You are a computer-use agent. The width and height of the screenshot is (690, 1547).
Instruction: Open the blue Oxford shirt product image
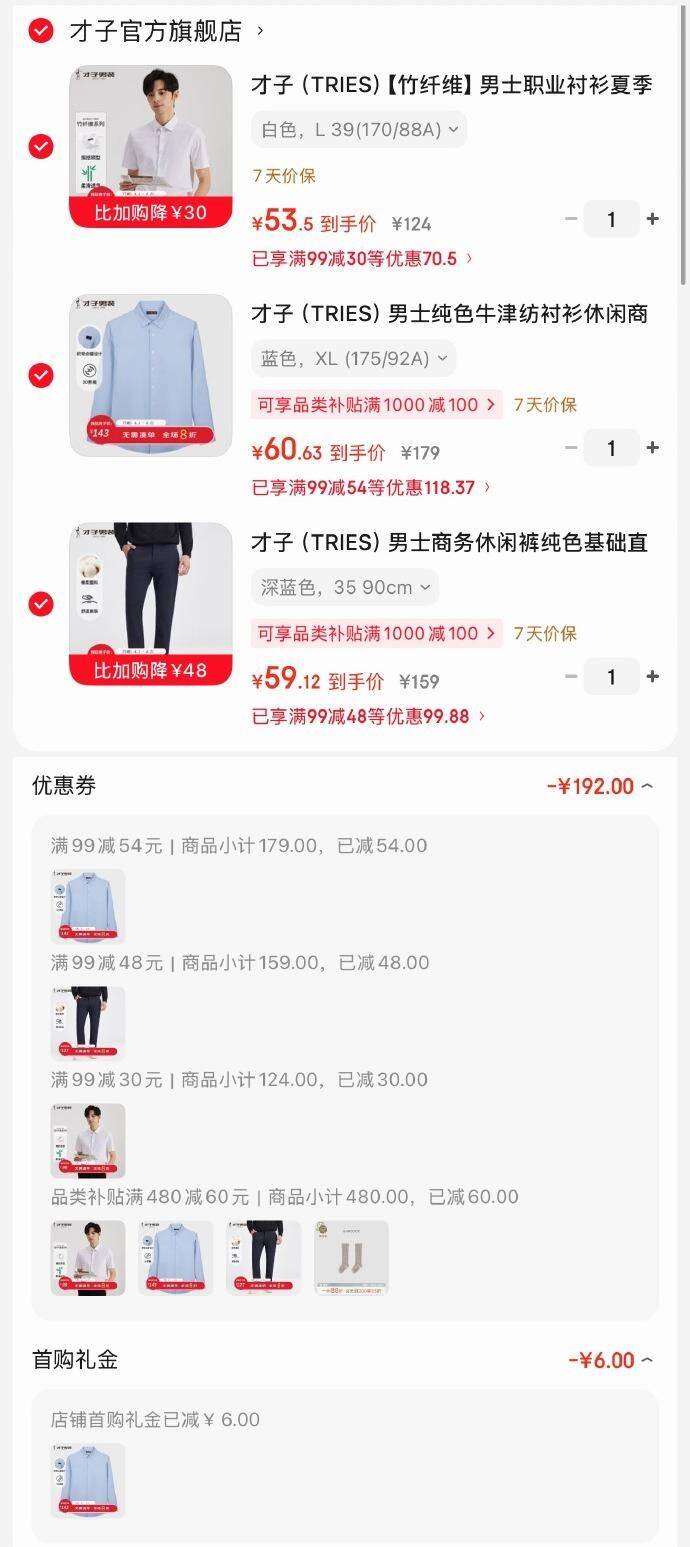pyautogui.click(x=150, y=375)
